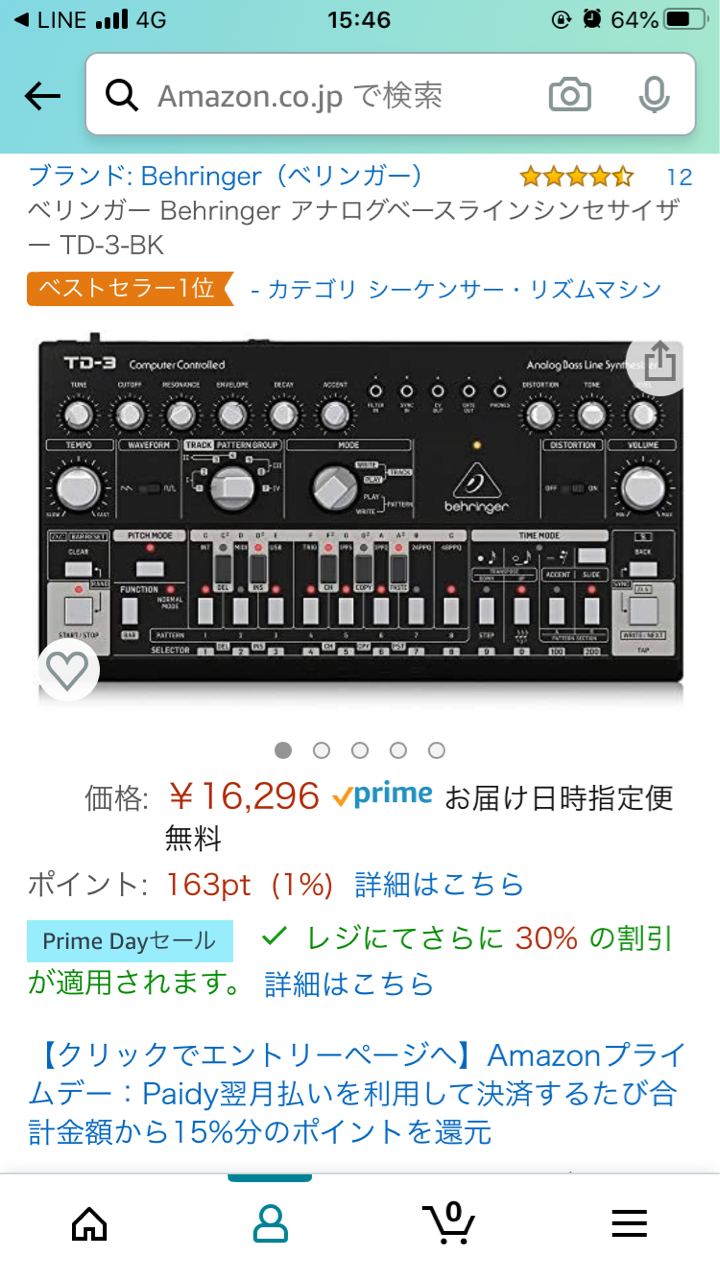Go to the Home tab
720x1280 pixels.
(90, 1223)
